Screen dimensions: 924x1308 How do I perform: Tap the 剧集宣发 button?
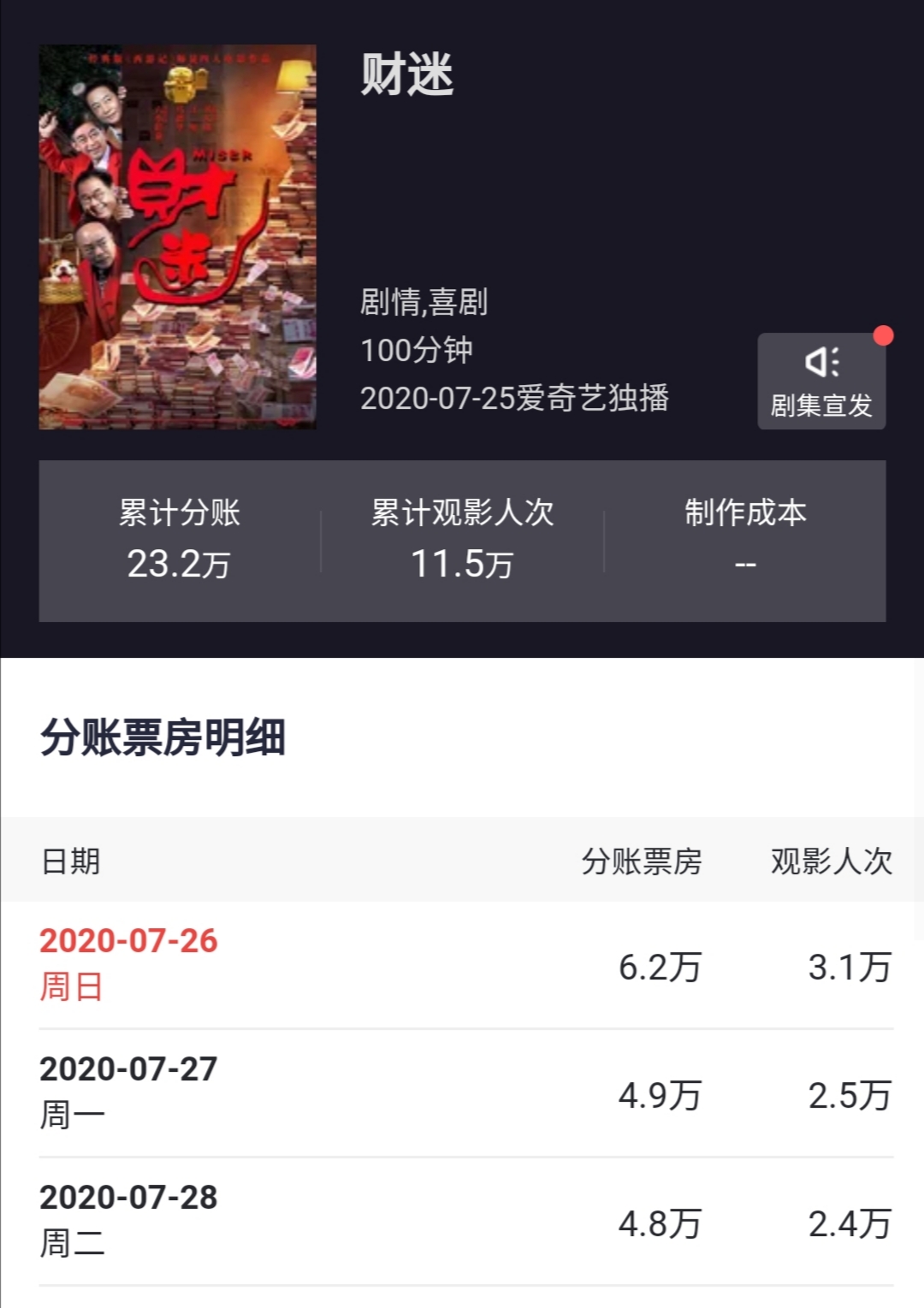pyautogui.click(x=820, y=382)
